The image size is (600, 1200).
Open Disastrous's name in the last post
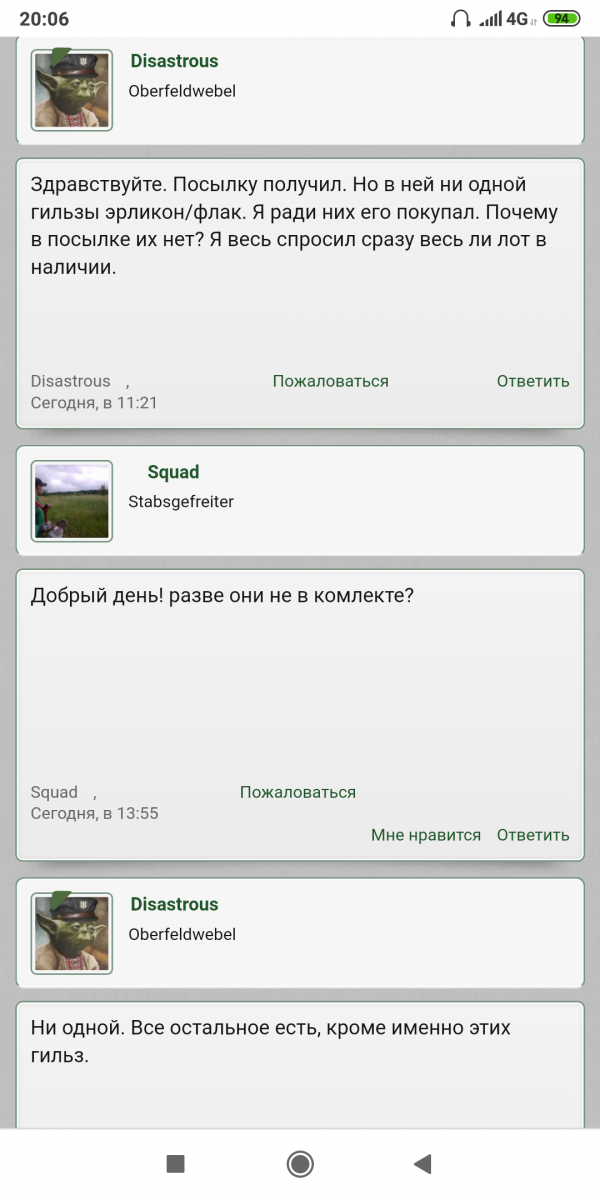[x=174, y=904]
